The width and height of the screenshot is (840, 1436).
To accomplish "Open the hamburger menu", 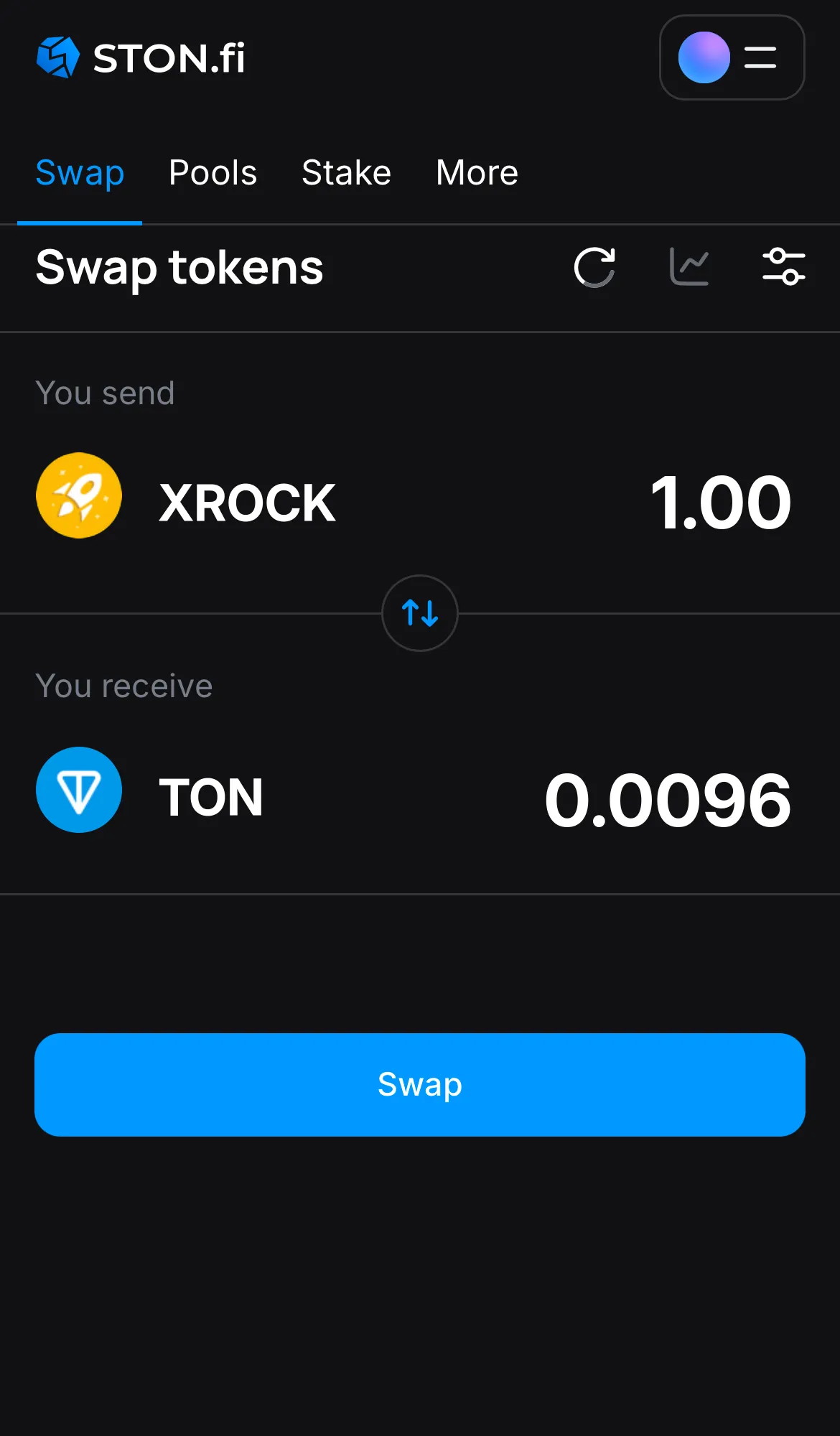I will [760, 57].
